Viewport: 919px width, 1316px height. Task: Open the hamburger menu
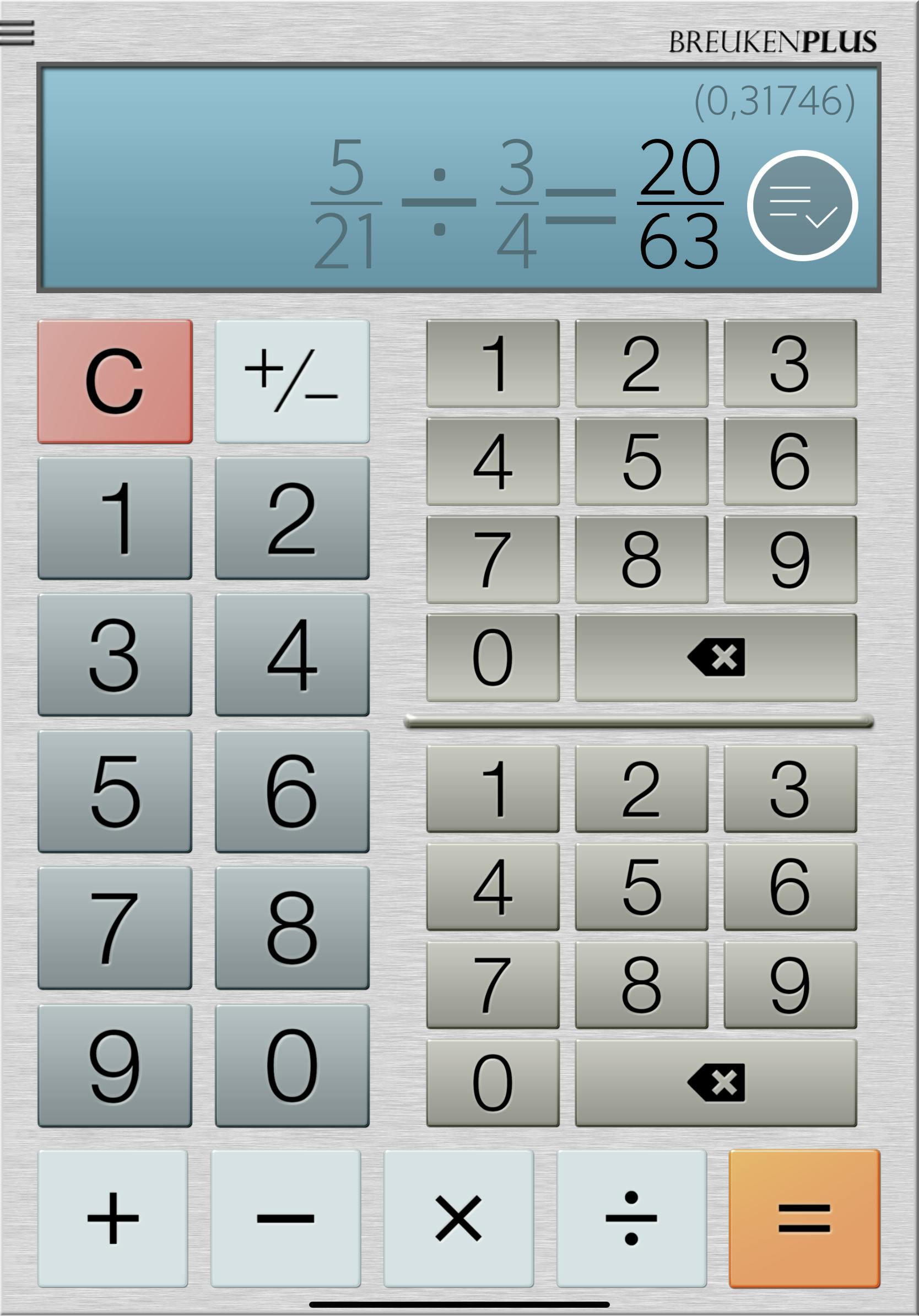[x=17, y=33]
